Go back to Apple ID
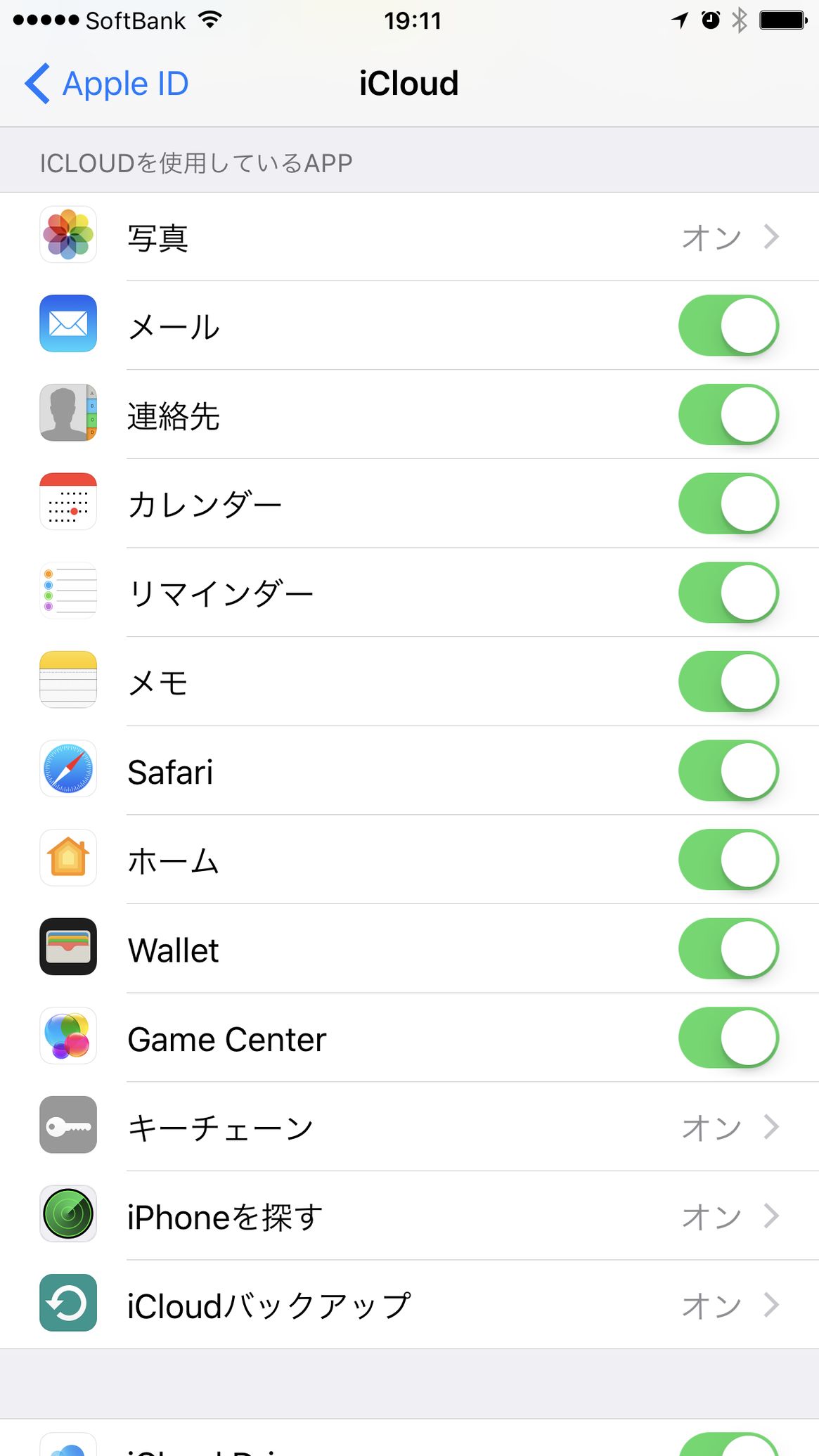Image resolution: width=819 pixels, height=1456 pixels. click(x=106, y=84)
